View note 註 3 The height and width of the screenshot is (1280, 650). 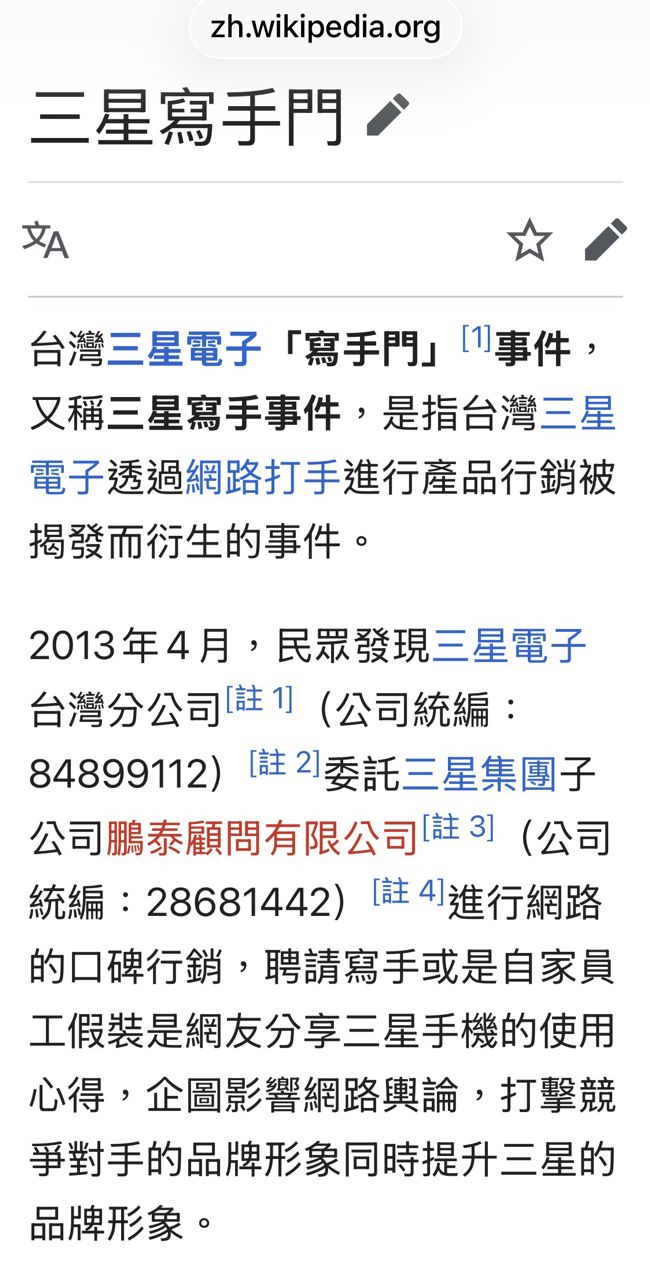tap(458, 827)
